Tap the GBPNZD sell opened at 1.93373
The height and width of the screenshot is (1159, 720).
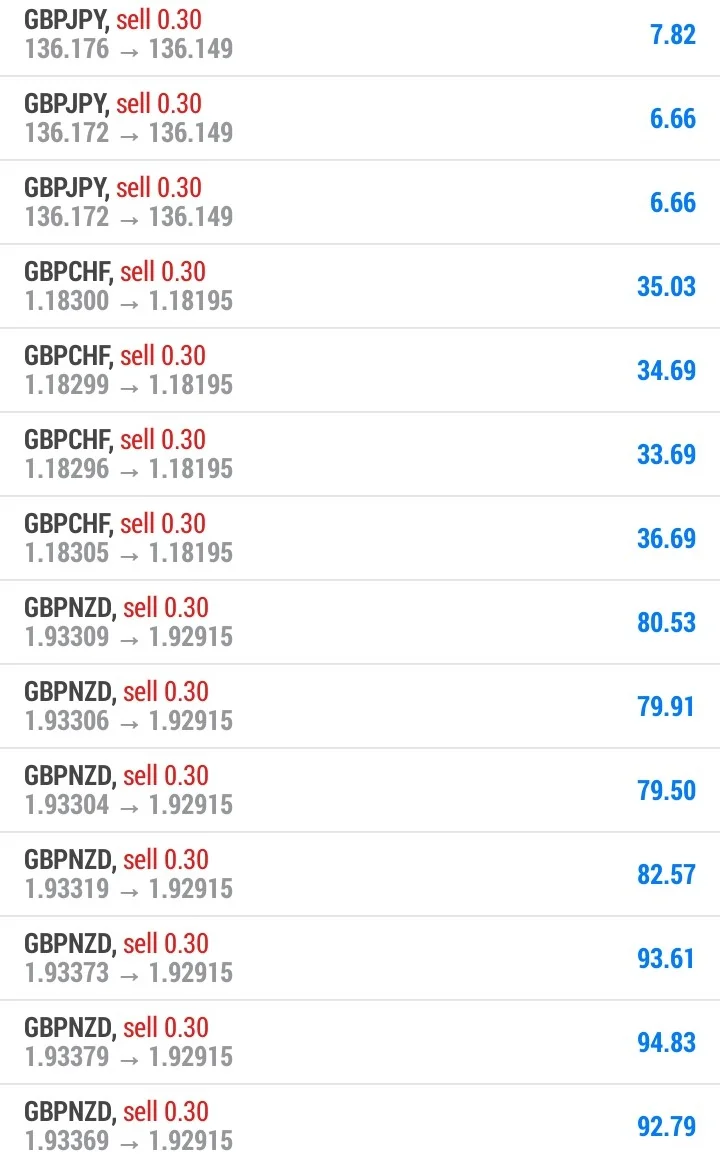[x=360, y=958]
